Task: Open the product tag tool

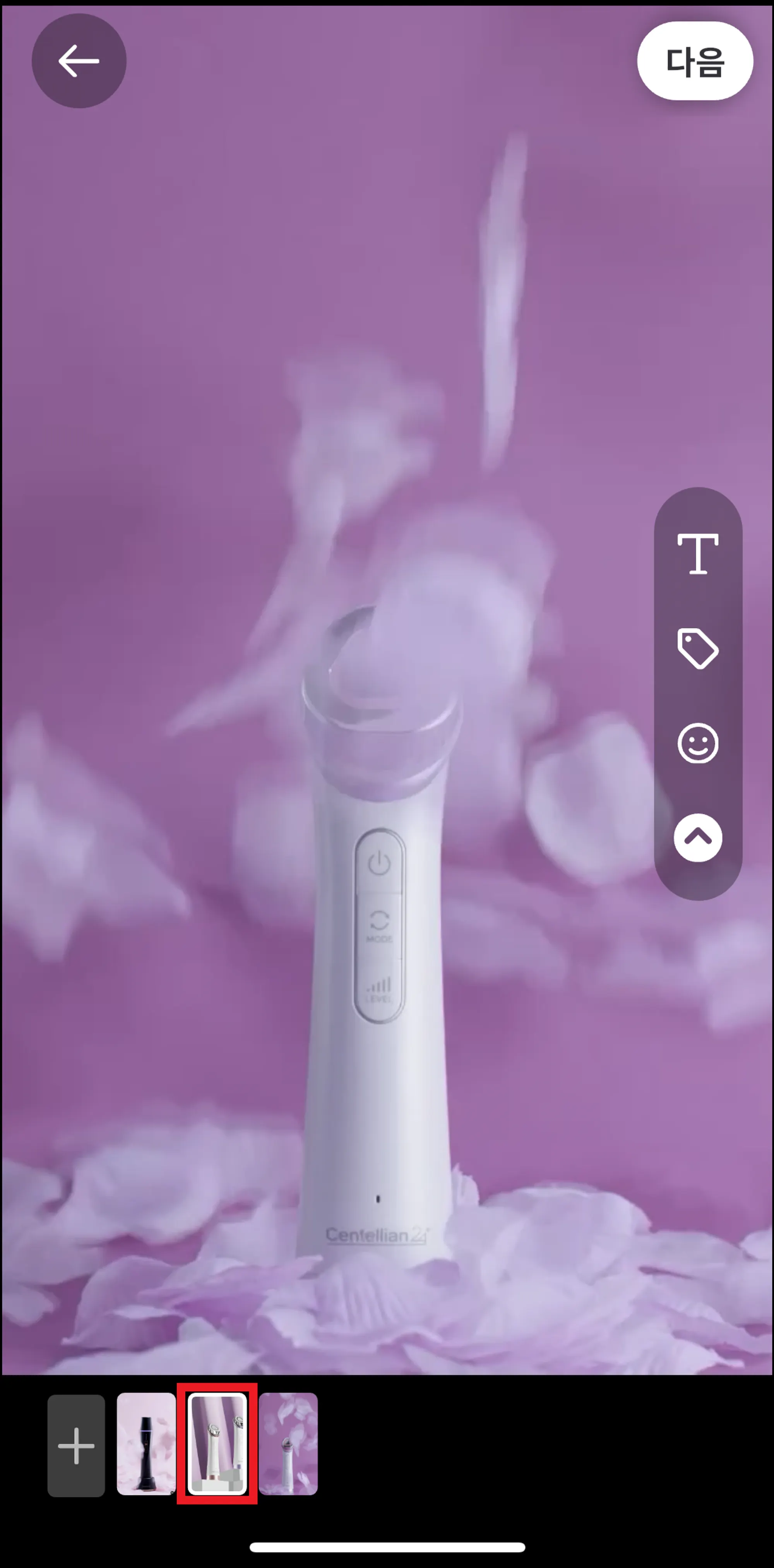Action: coord(697,648)
